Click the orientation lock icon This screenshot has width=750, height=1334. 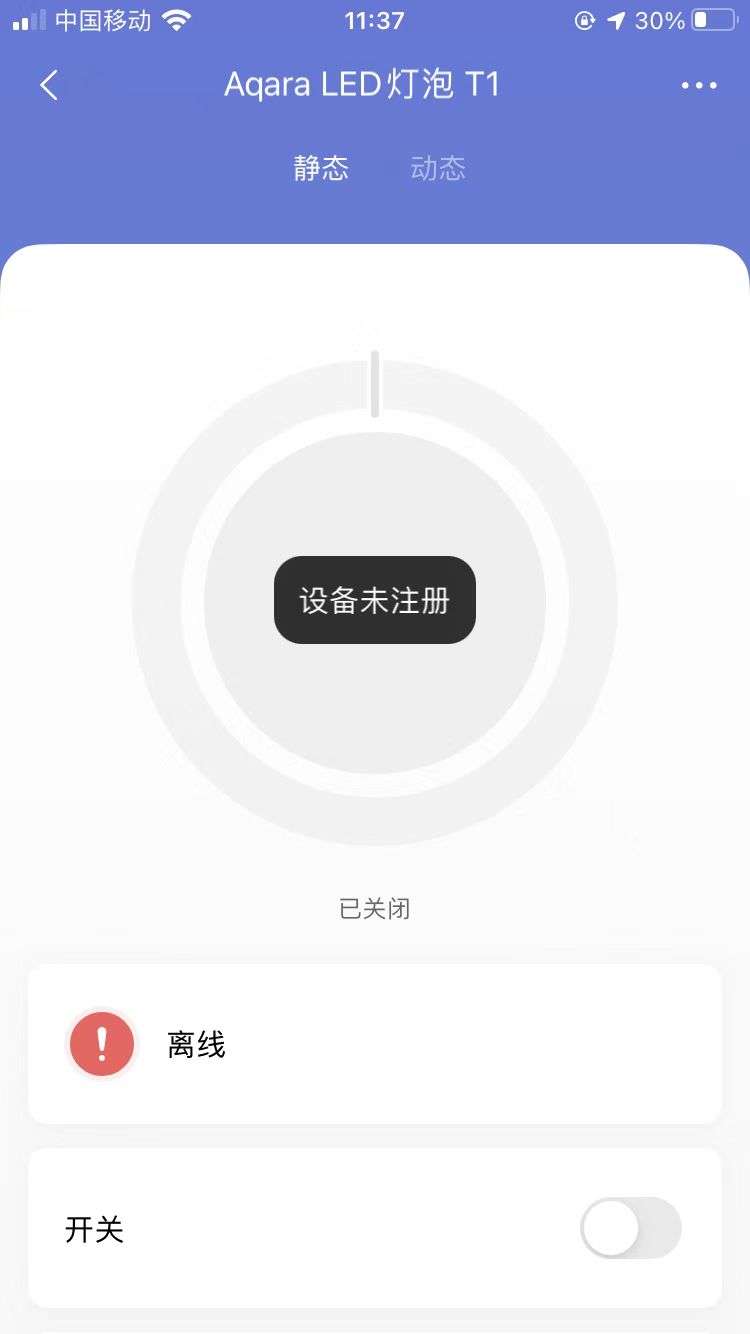[585, 20]
